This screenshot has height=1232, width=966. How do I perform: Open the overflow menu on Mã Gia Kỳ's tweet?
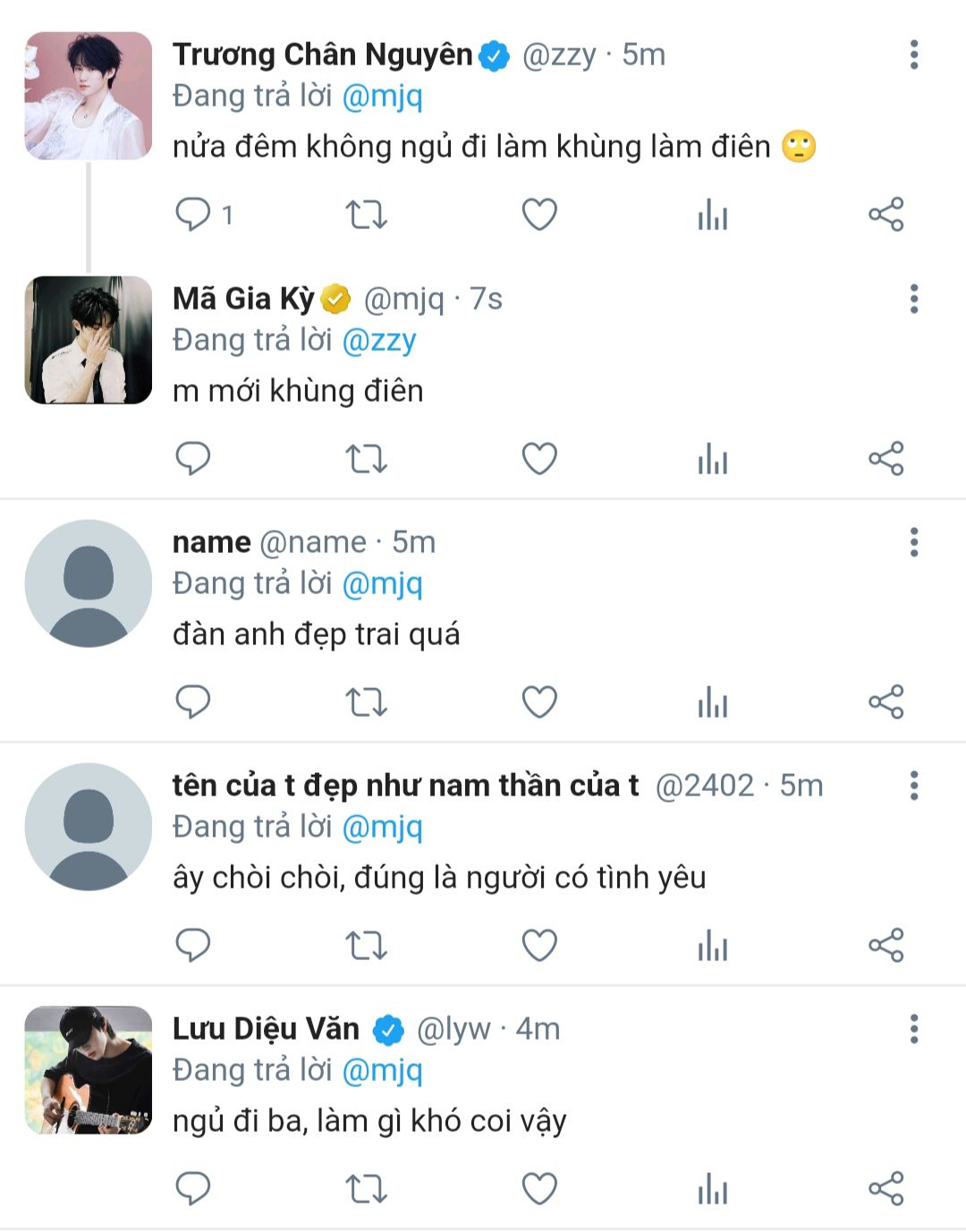913,299
